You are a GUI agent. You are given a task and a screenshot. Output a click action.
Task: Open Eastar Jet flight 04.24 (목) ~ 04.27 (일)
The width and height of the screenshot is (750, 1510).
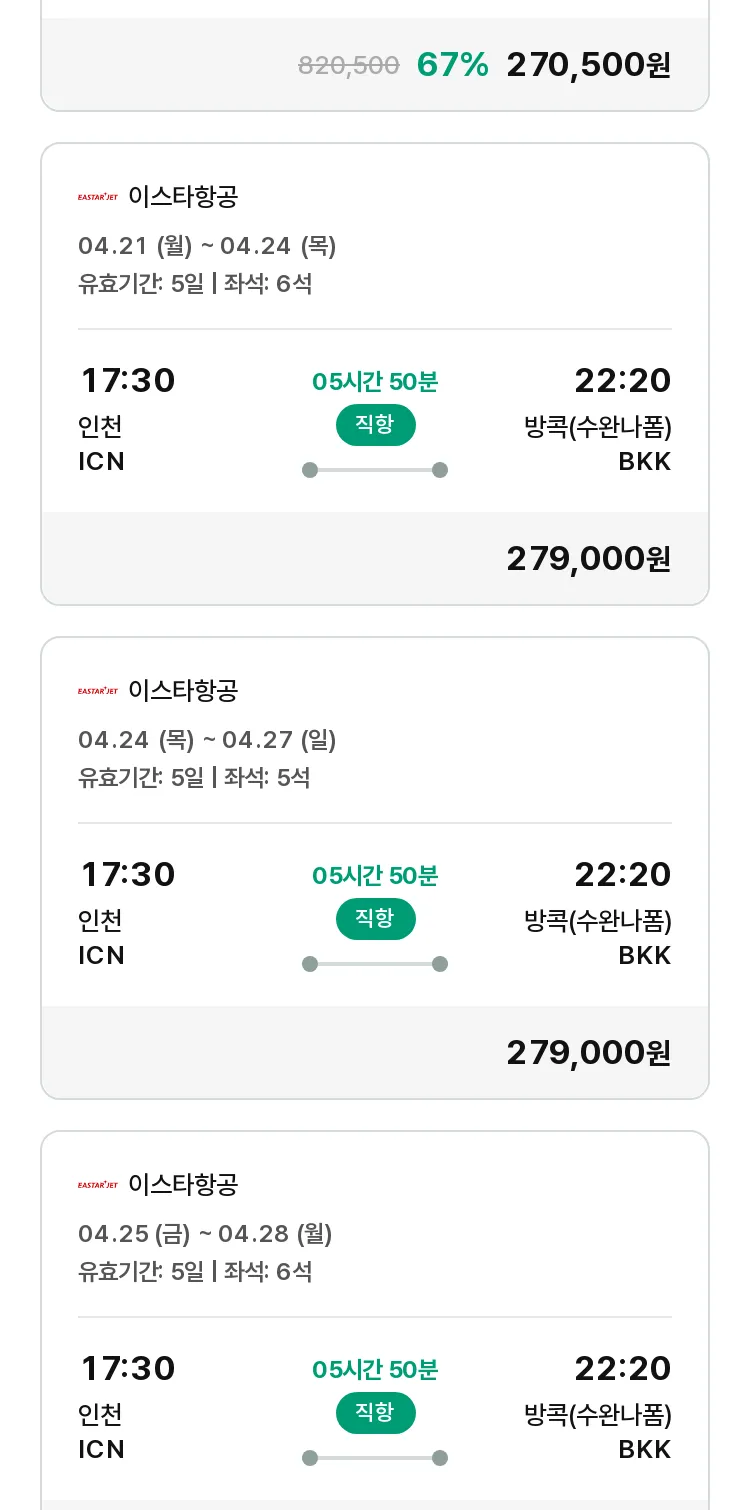tap(375, 868)
